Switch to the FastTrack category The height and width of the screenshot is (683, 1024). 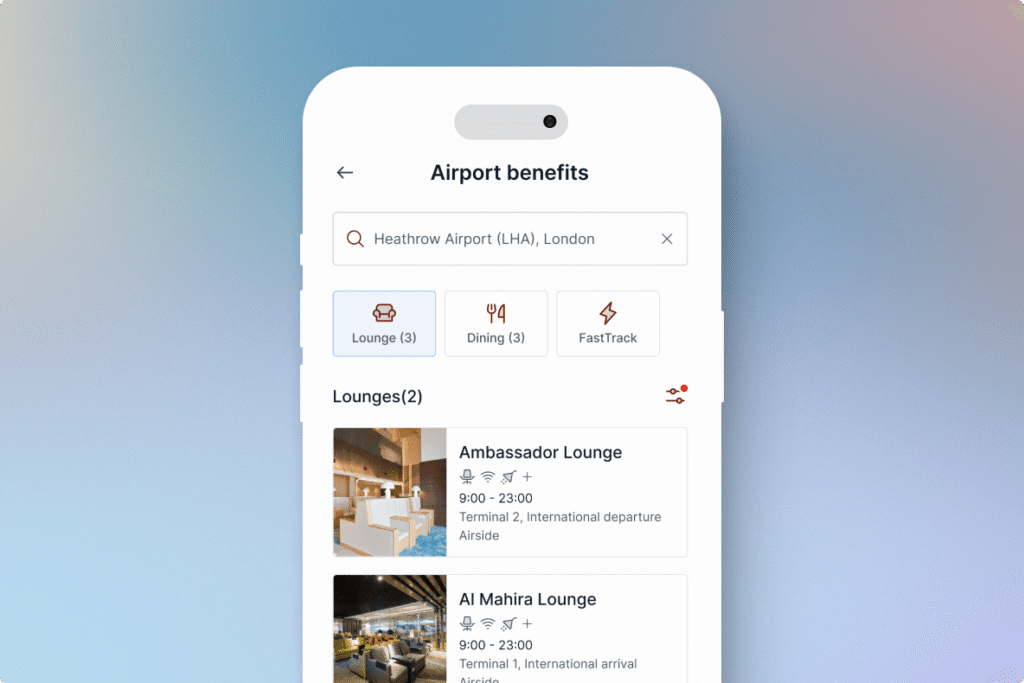coord(608,323)
